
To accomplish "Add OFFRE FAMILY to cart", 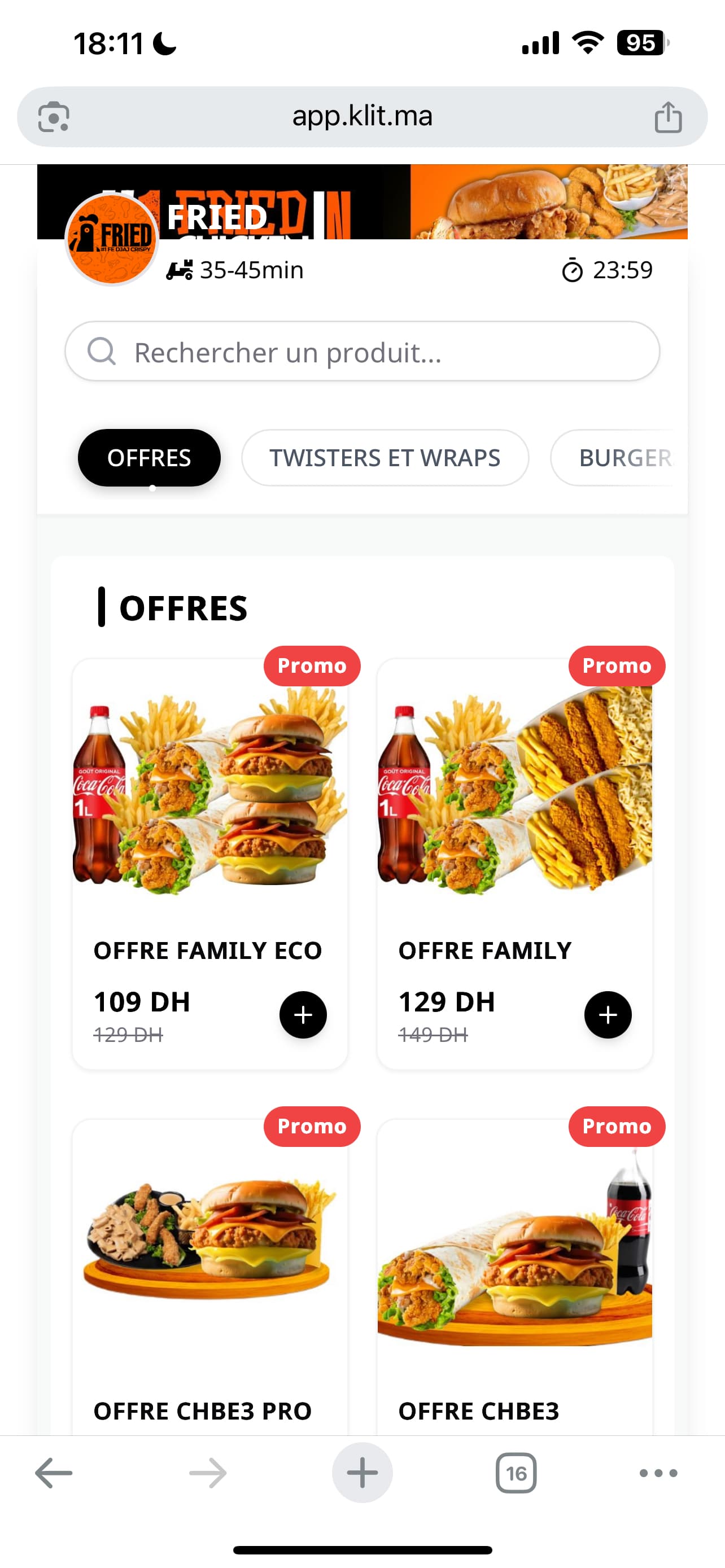I will (x=608, y=1015).
